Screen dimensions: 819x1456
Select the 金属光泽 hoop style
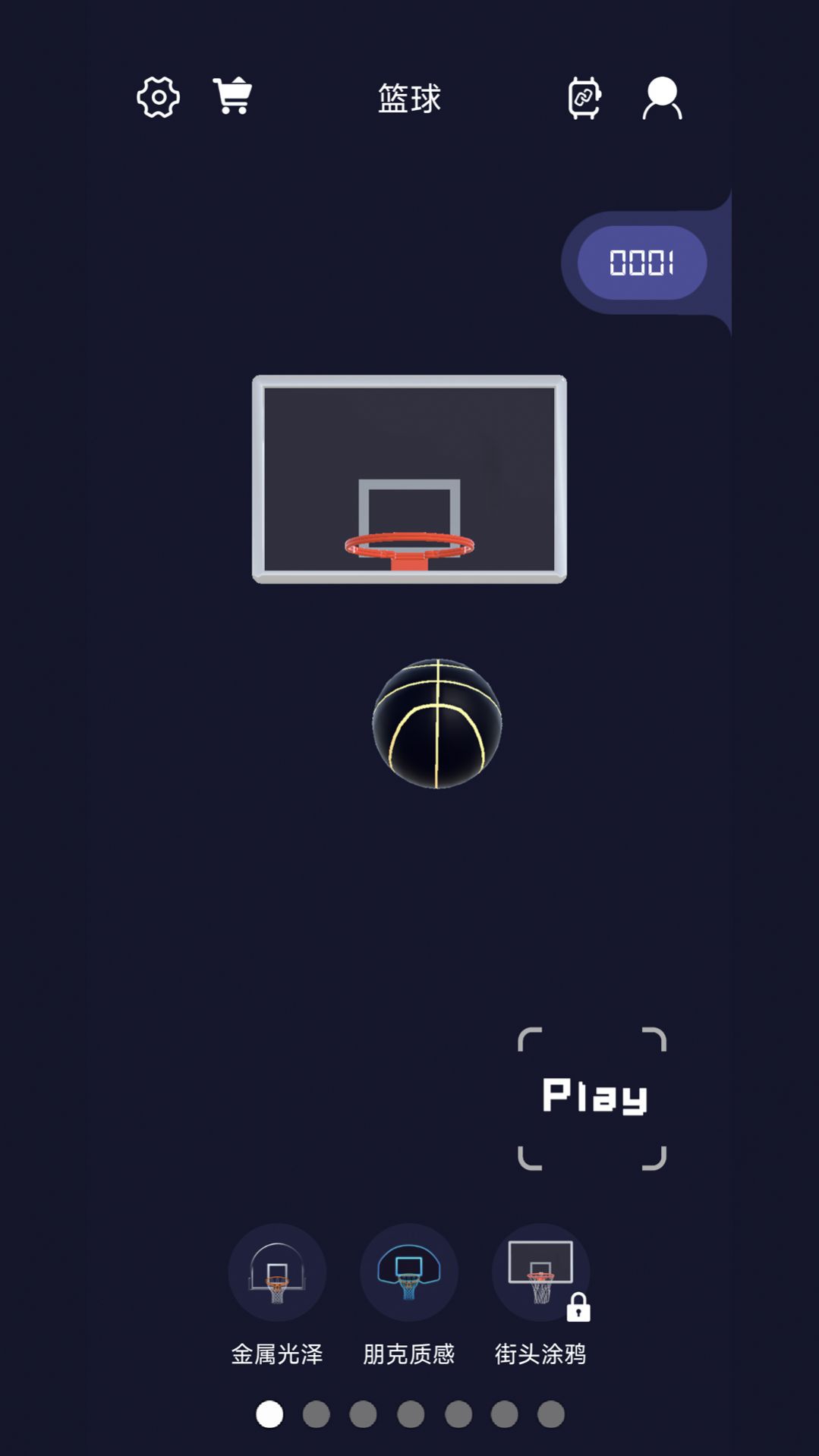click(277, 1272)
